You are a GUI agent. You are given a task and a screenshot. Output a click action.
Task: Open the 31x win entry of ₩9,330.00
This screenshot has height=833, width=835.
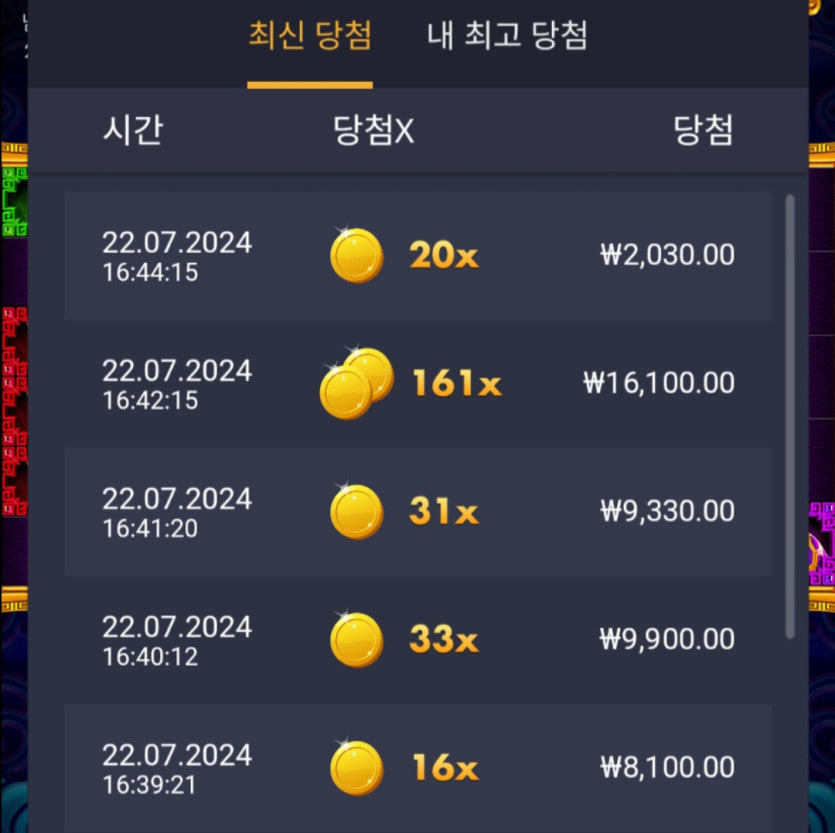(x=418, y=512)
